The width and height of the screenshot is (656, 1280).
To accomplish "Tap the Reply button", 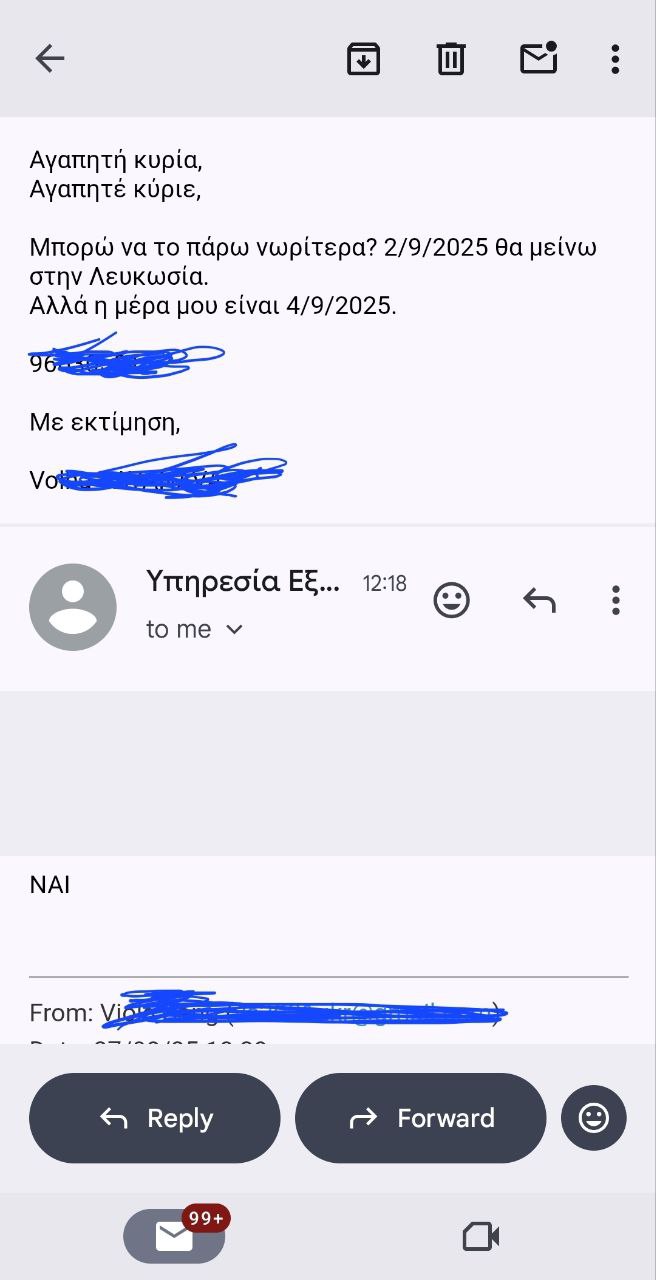I will (155, 1118).
